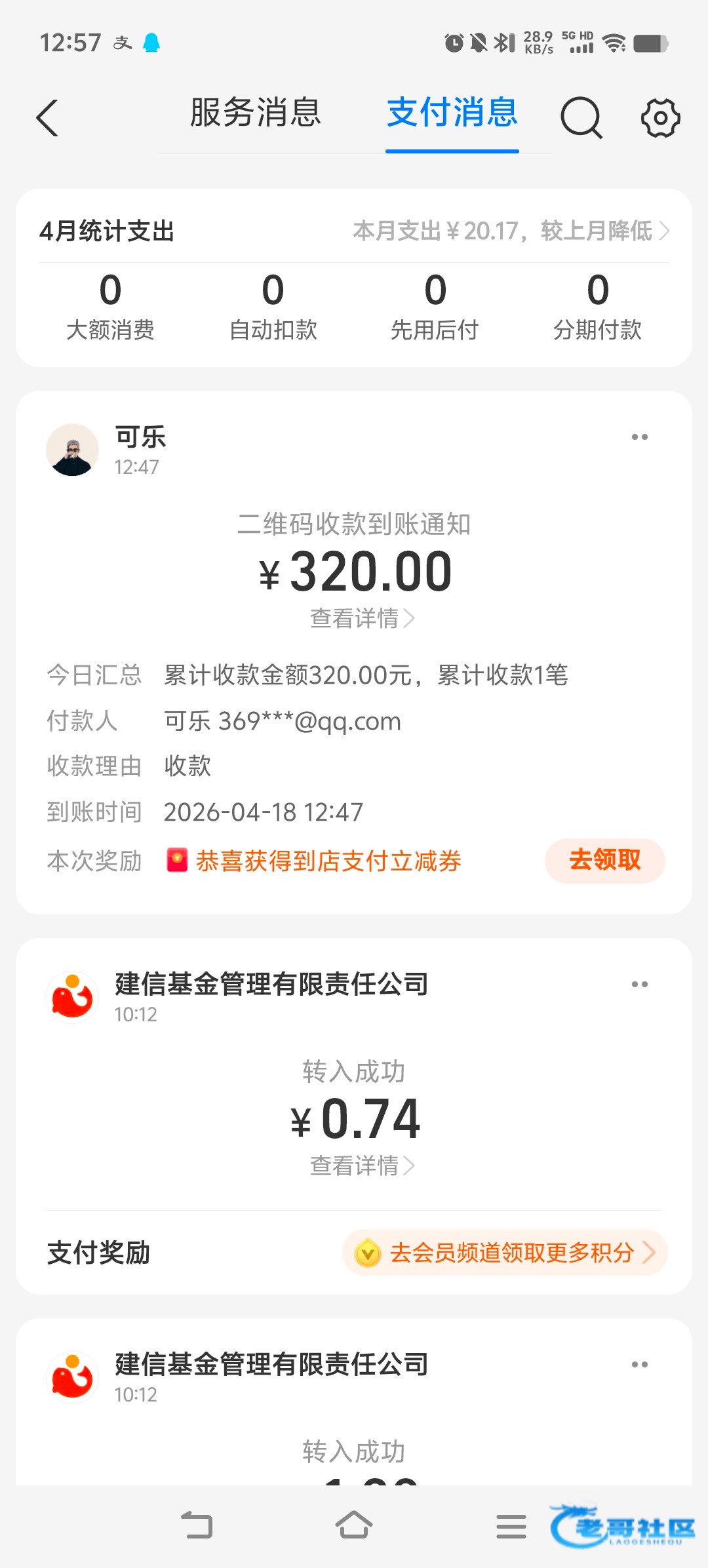708x1568 pixels.
Task: Open the search icon
Action: click(x=581, y=118)
